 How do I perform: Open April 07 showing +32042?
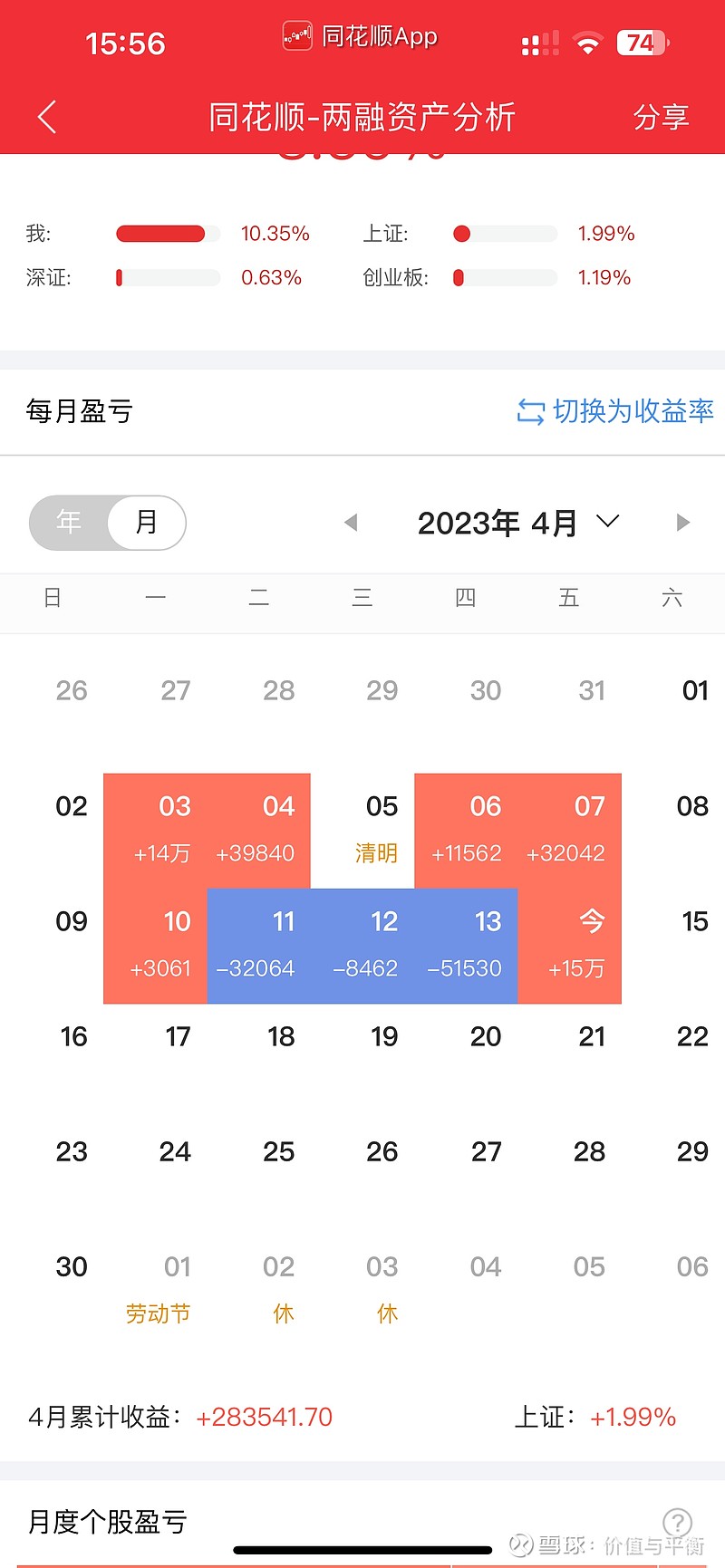(569, 831)
